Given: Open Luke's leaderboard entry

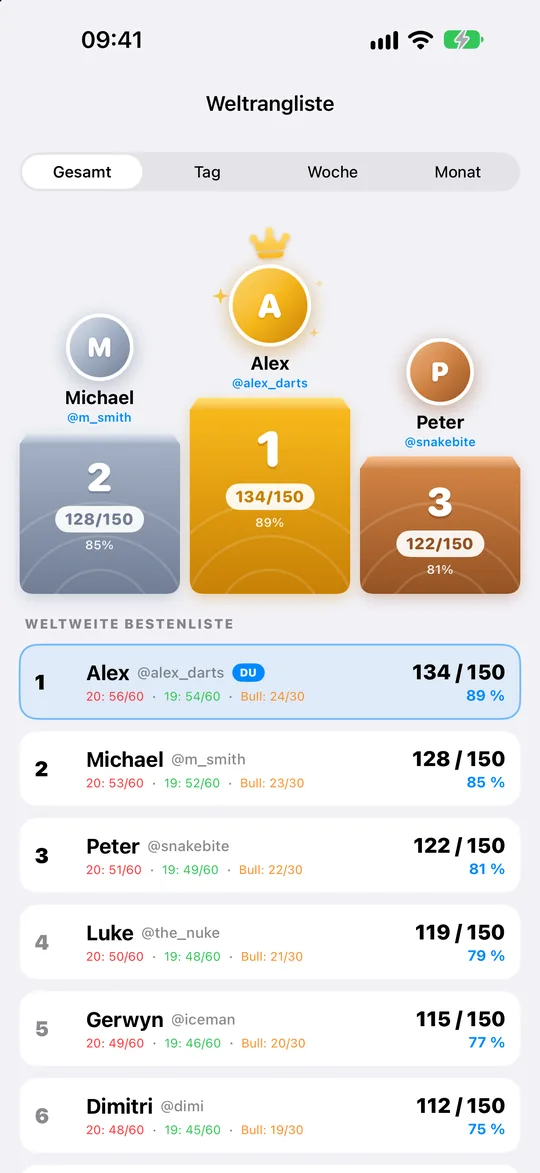Looking at the screenshot, I should point(270,942).
